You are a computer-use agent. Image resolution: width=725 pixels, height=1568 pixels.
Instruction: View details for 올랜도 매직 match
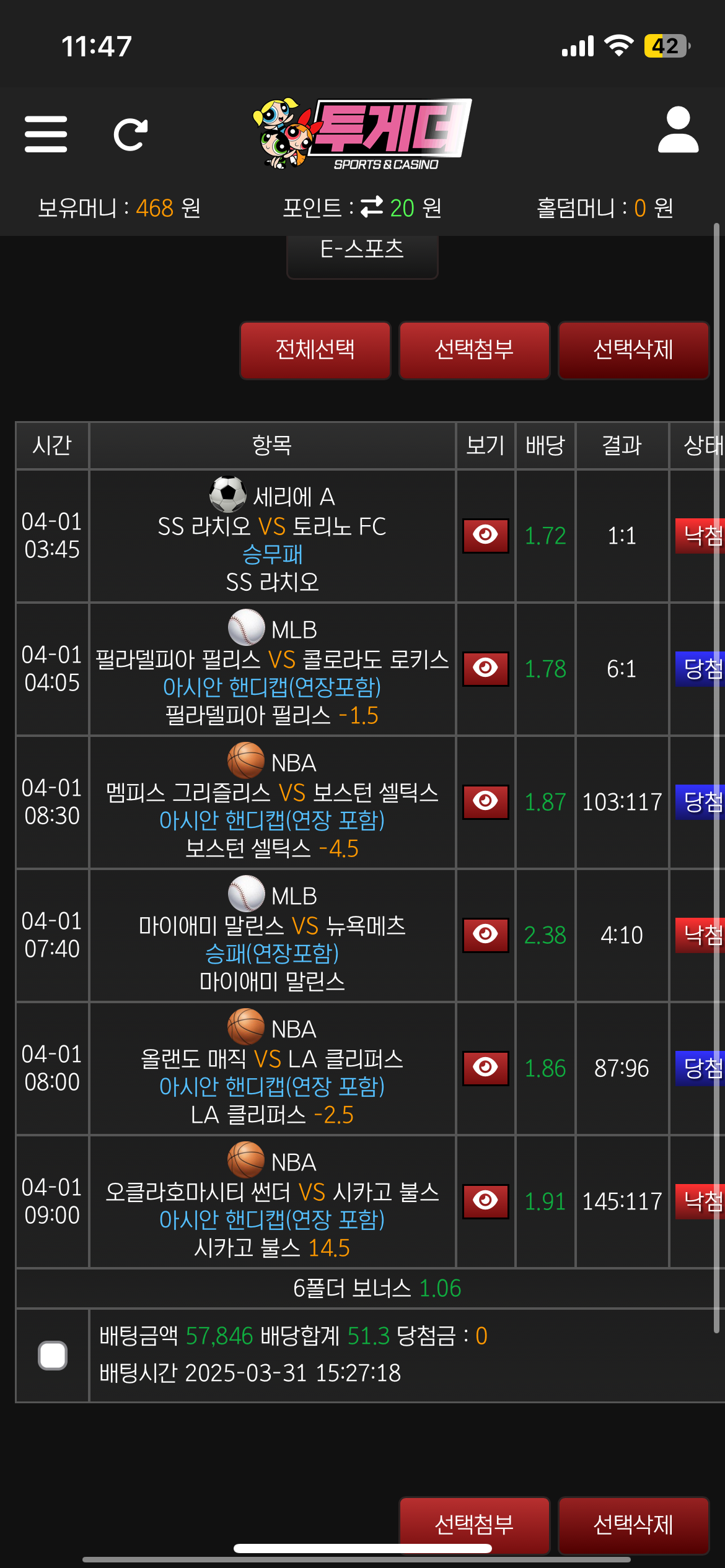485,1068
